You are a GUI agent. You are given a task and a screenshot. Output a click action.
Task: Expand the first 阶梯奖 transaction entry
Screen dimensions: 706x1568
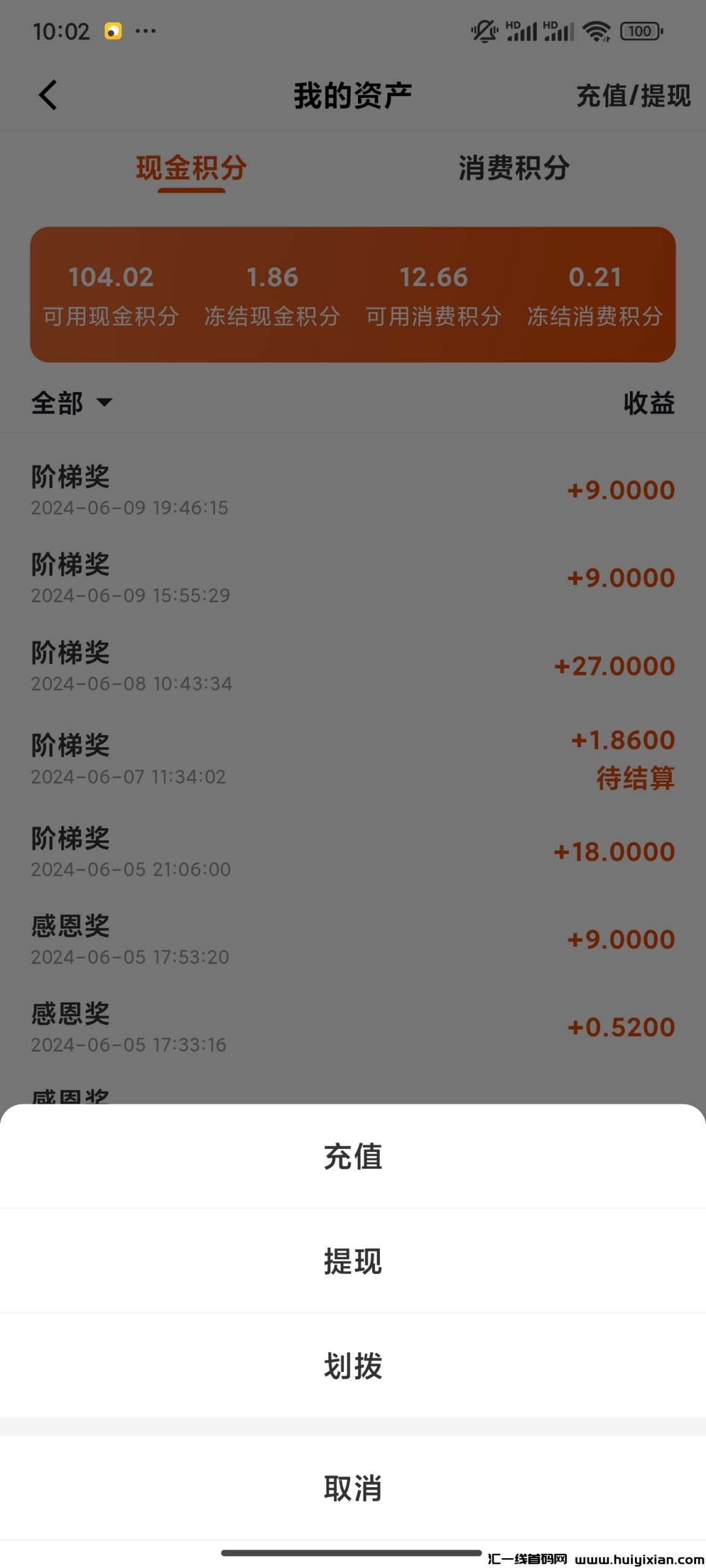click(353, 490)
